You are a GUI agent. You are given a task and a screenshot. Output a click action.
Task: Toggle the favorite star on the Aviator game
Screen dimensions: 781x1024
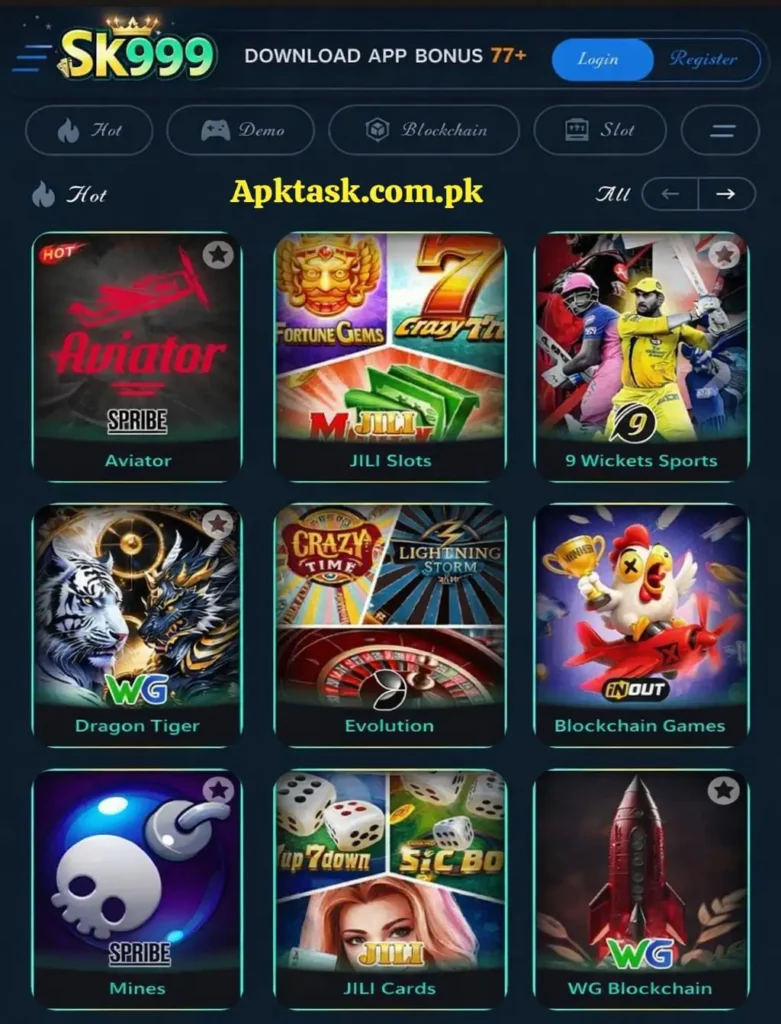[x=220, y=256]
